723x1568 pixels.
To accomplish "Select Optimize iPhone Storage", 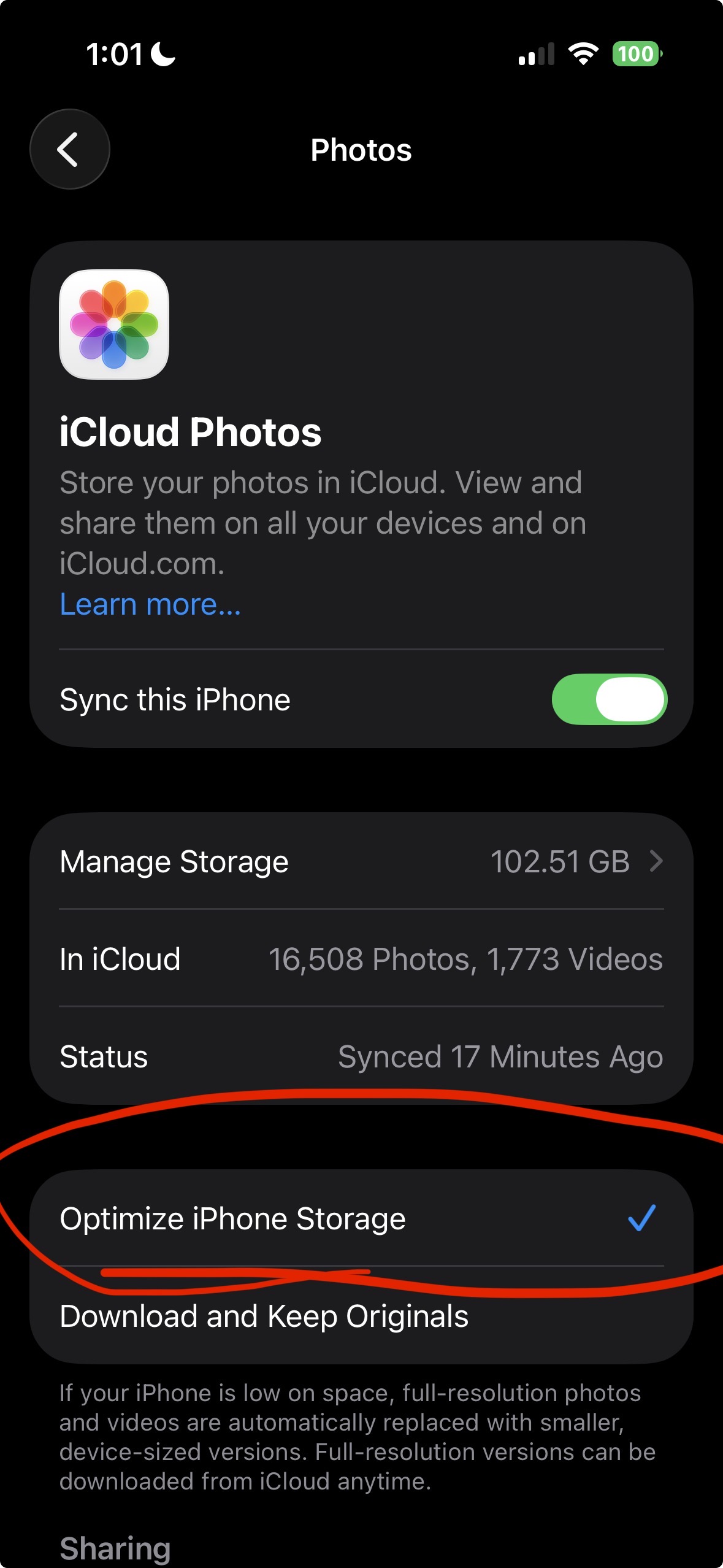I will (x=361, y=1218).
